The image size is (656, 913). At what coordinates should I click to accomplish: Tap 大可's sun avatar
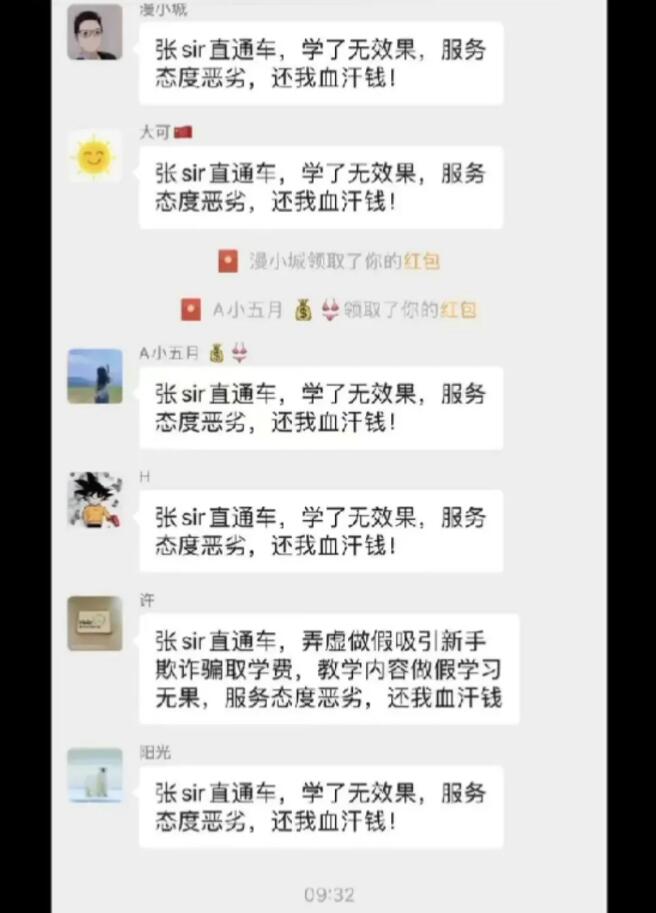tap(95, 156)
